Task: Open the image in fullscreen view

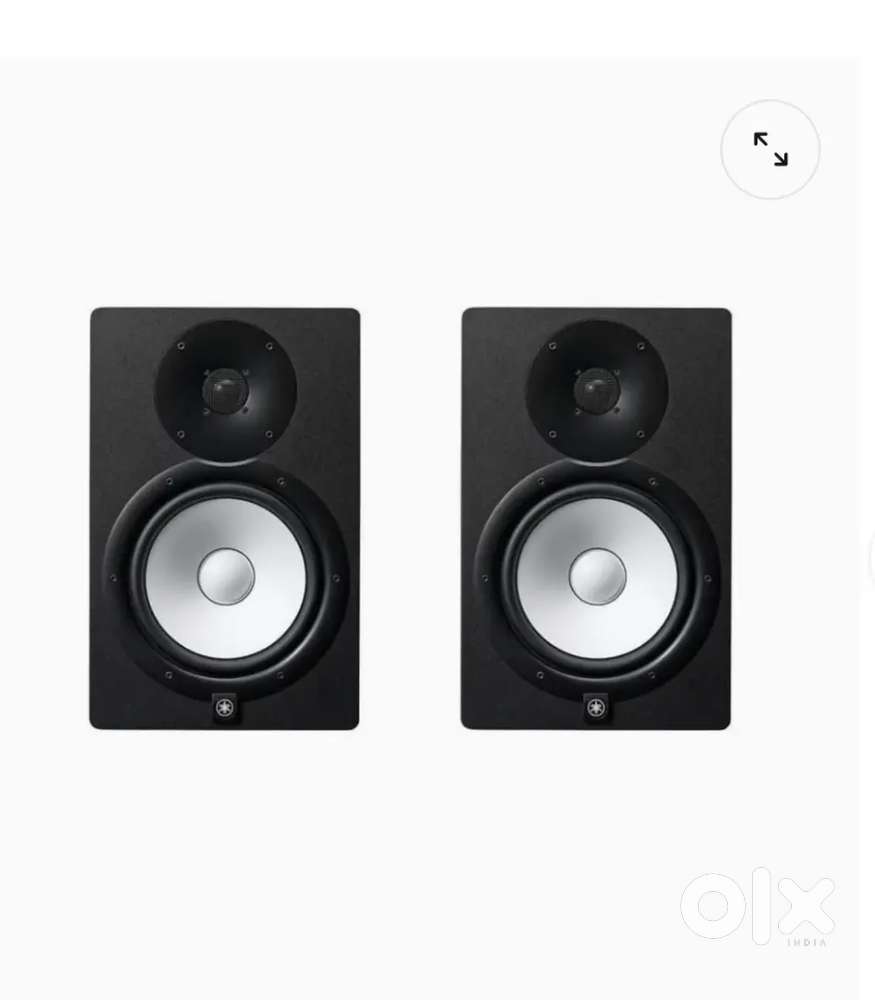Action: click(770, 149)
